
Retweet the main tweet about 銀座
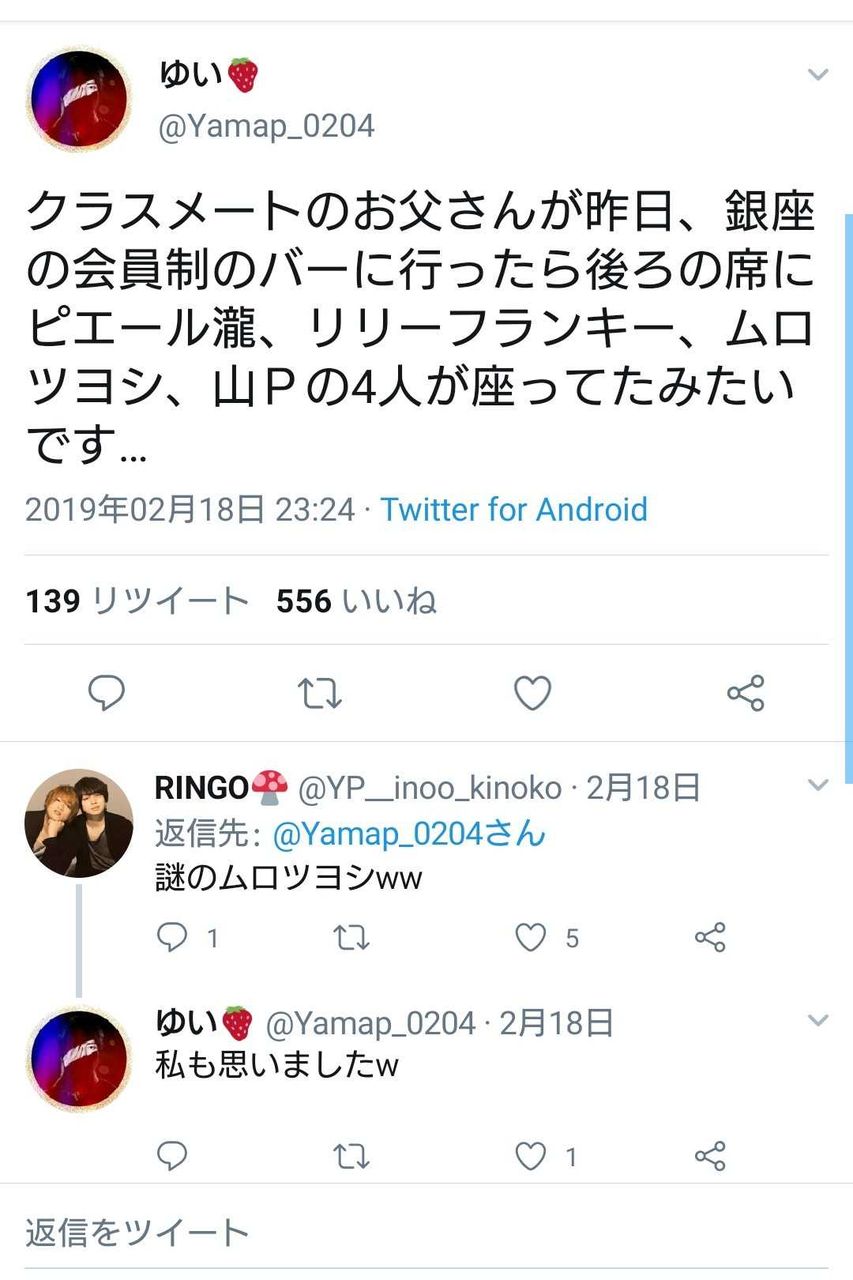click(x=320, y=692)
